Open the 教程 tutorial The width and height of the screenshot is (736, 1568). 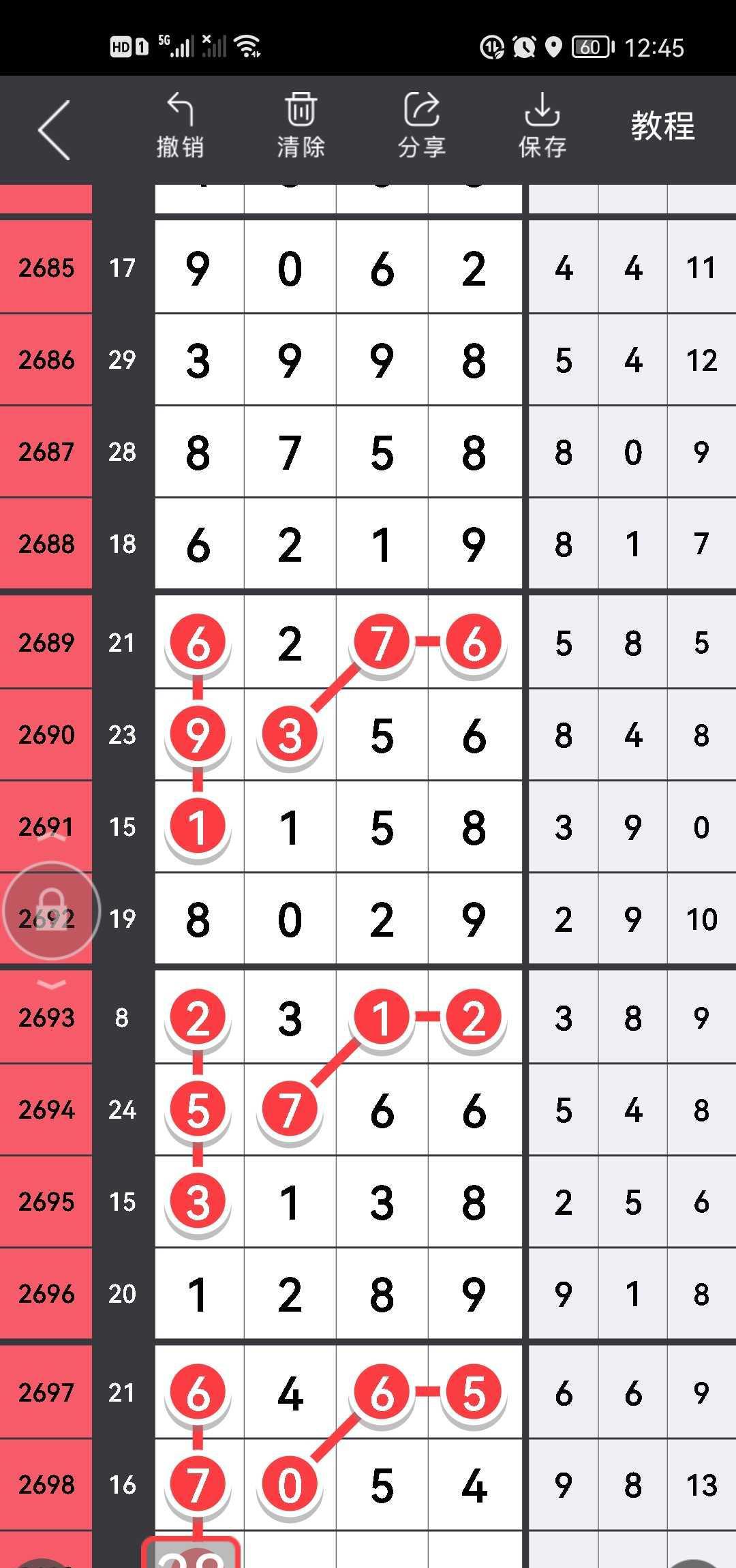[662, 127]
